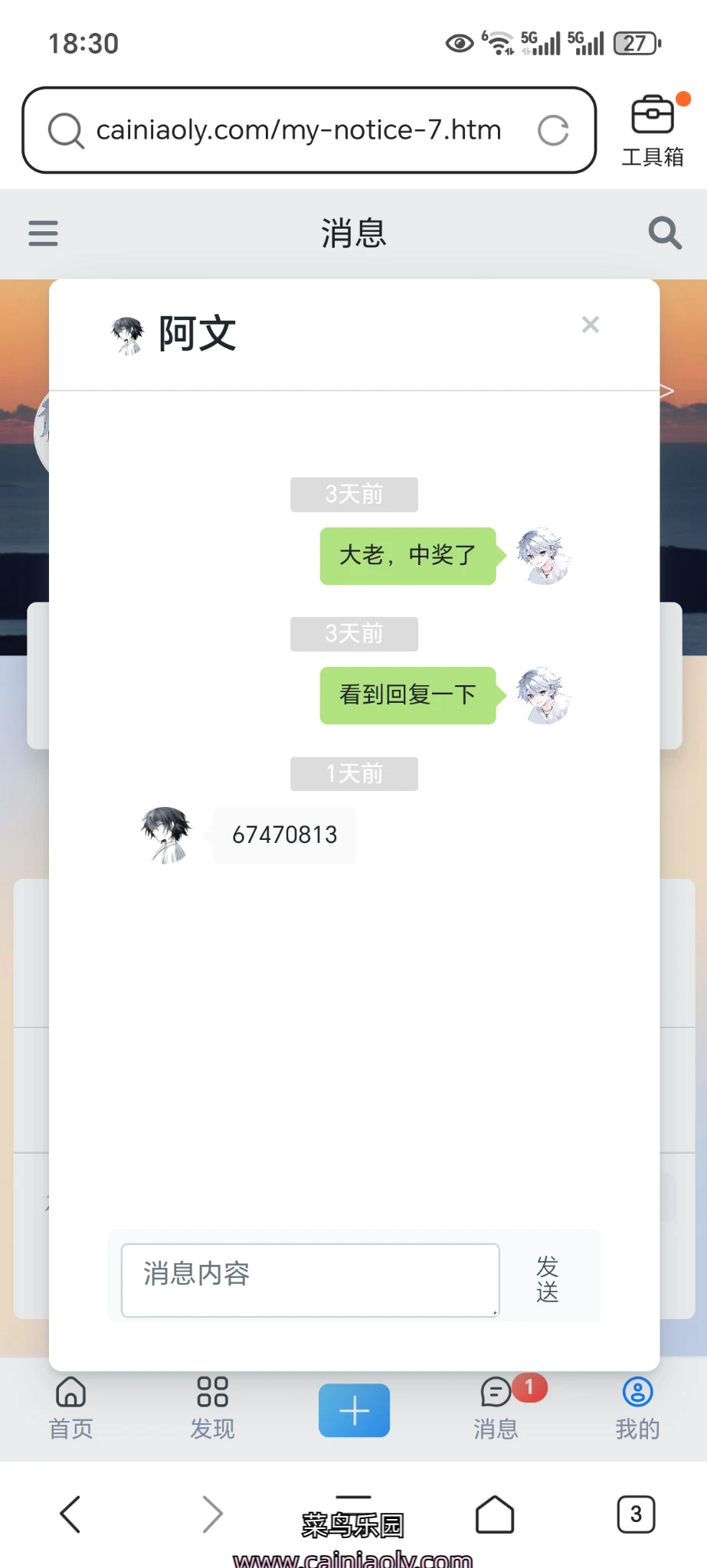Go back with the browser back arrow
Viewport: 707px width, 1568px height.
coord(70,1514)
